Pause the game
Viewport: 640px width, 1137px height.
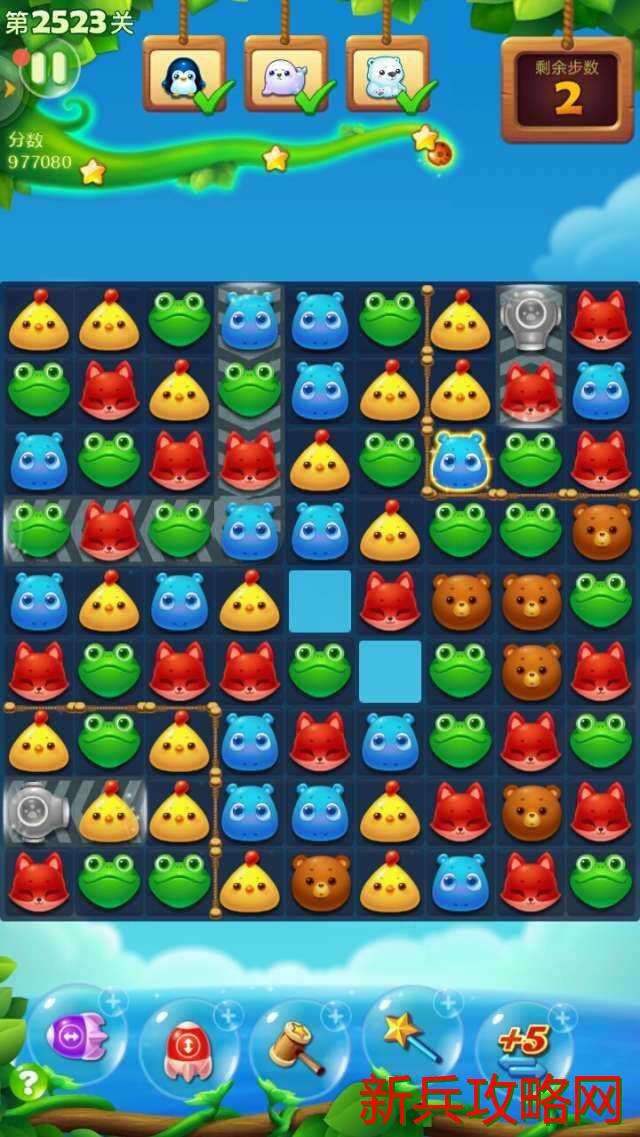coord(48,68)
